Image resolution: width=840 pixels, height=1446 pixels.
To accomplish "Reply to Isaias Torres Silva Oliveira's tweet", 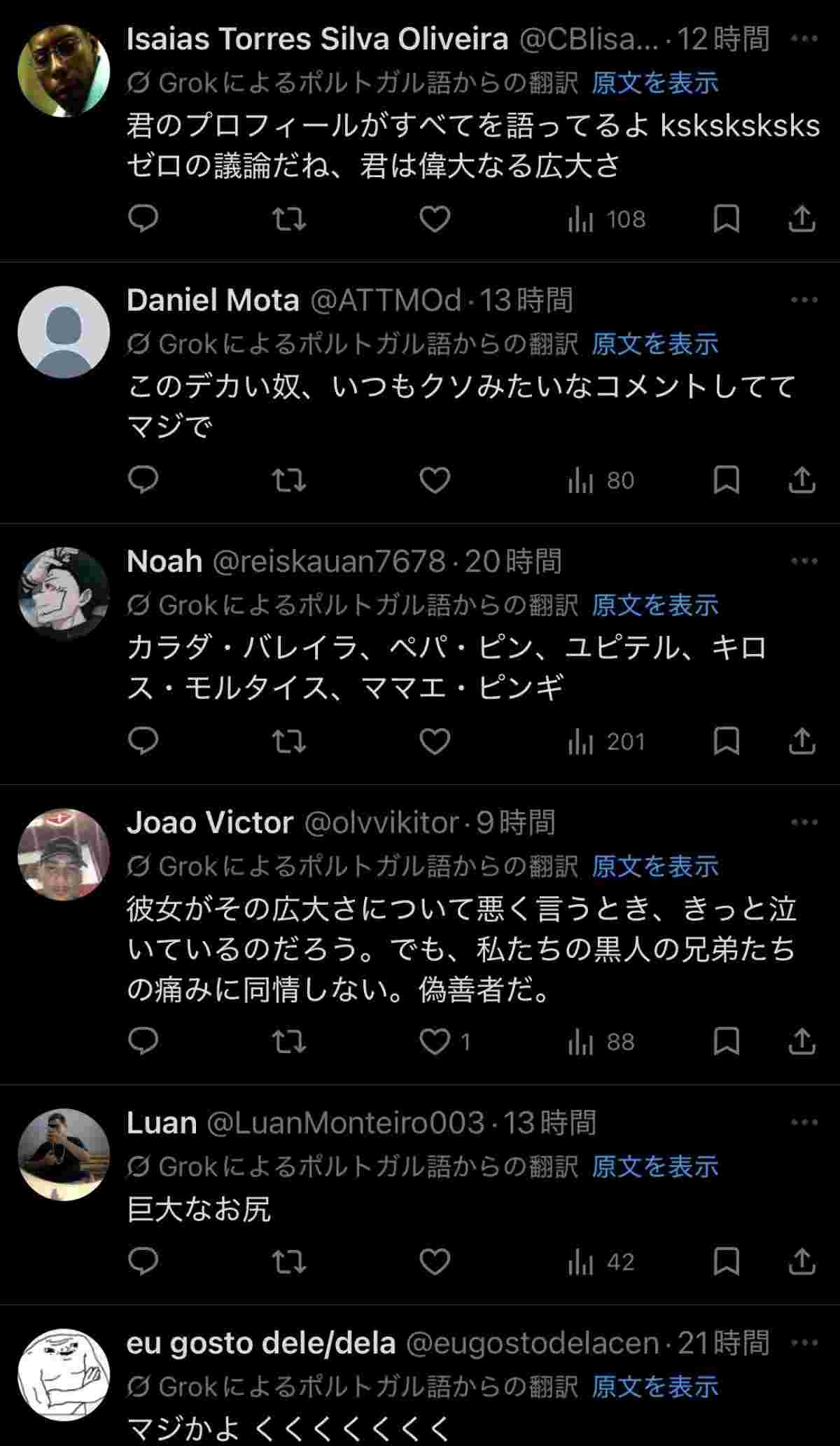I will 143,219.
